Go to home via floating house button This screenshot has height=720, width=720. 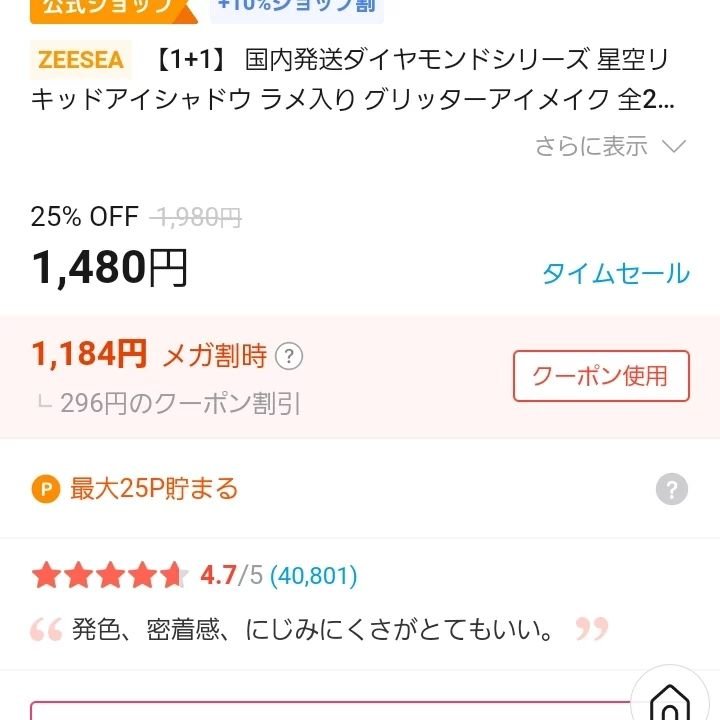[x=671, y=701]
